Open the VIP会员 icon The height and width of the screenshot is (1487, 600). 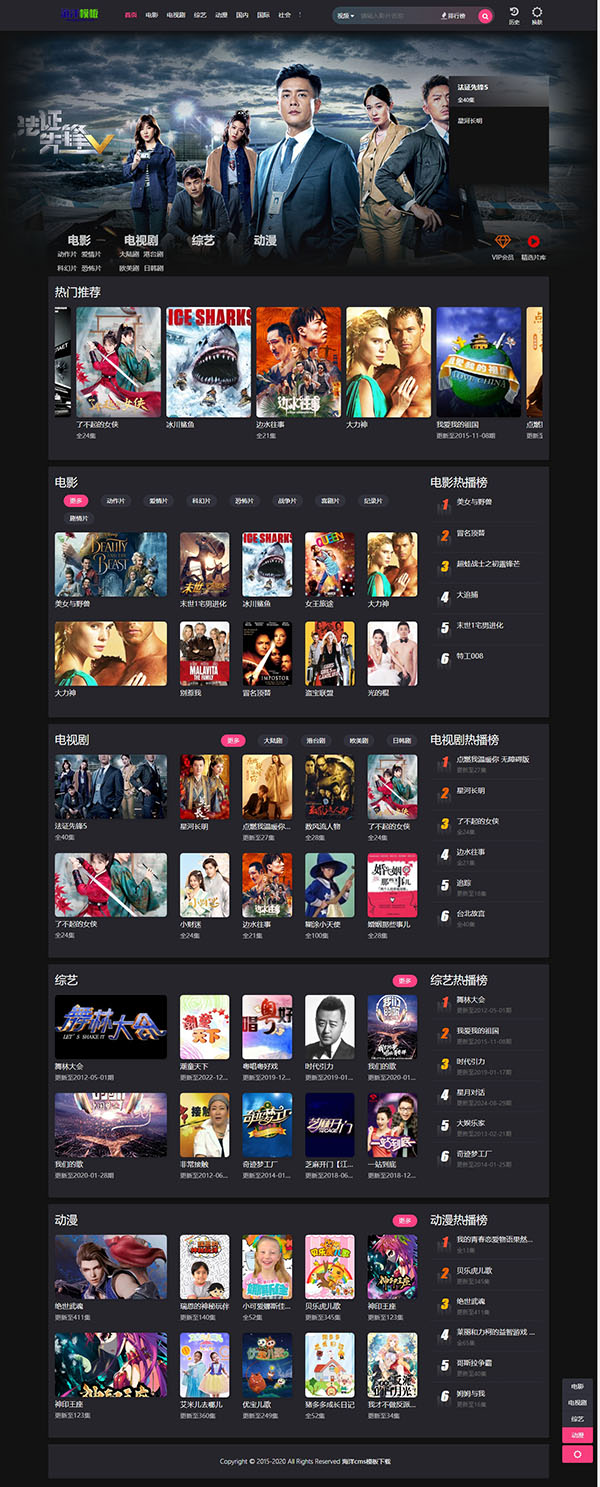coord(502,246)
